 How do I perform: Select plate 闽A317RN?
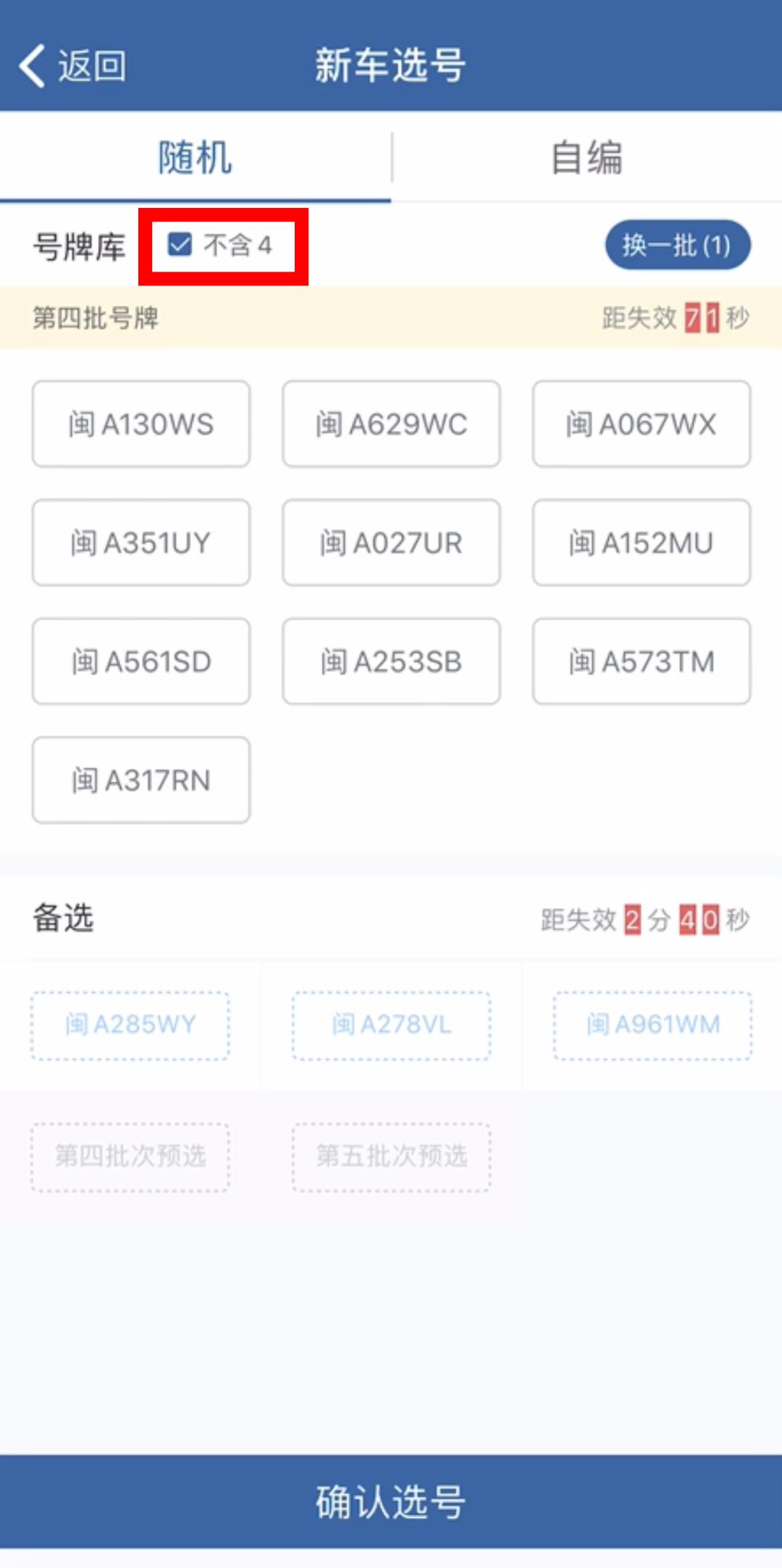140,780
